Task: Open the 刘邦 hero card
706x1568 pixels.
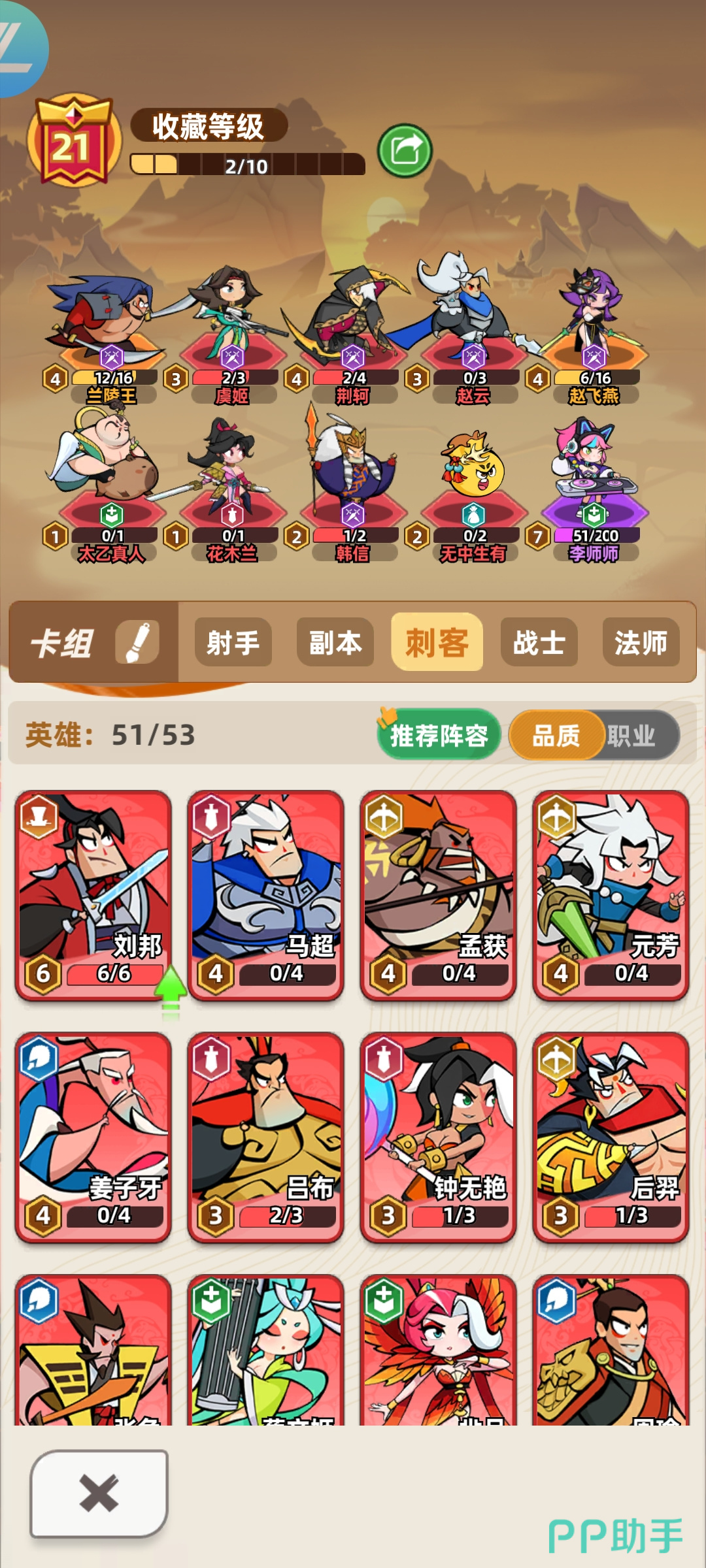Action: pyautogui.click(x=93, y=894)
